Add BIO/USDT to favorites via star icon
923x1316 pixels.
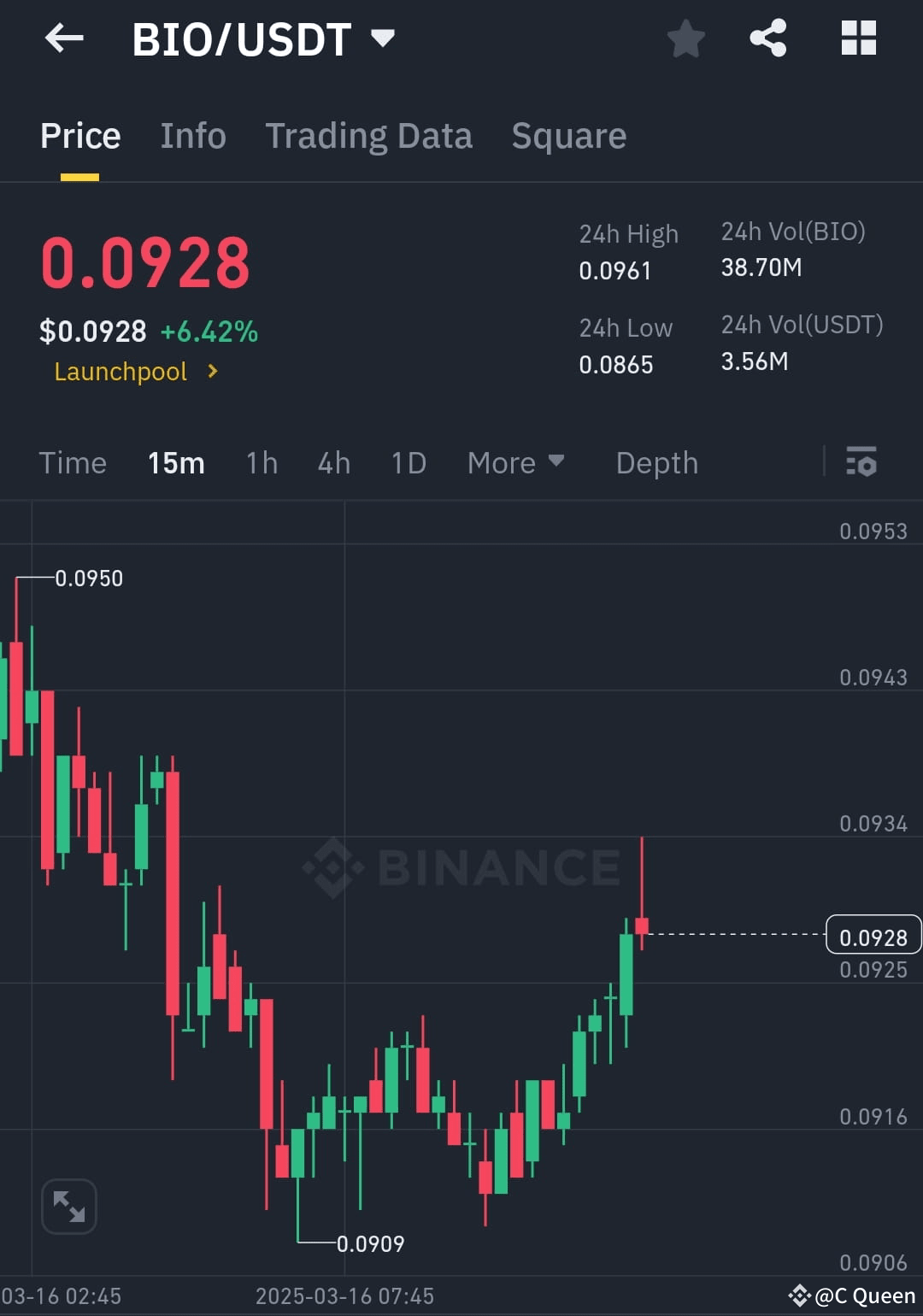[x=685, y=38]
